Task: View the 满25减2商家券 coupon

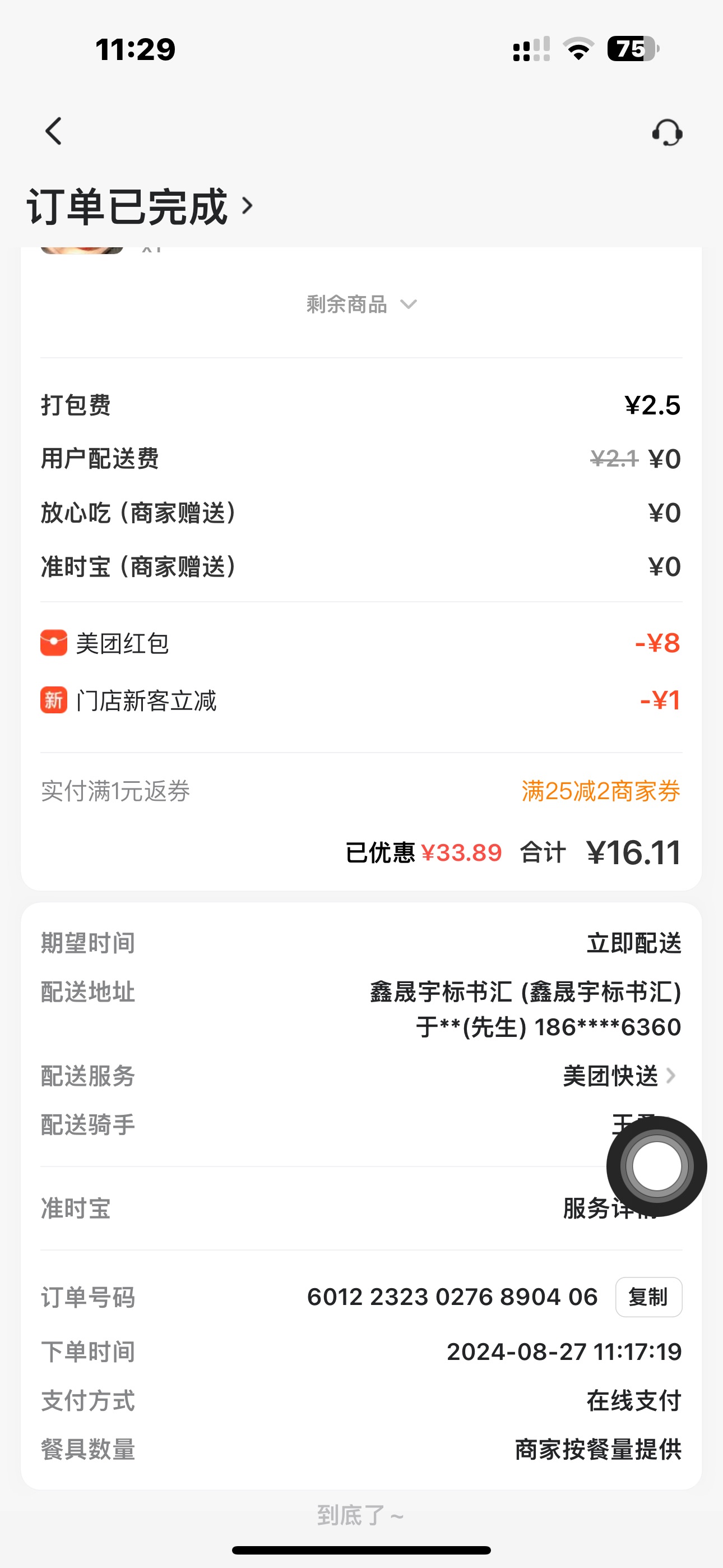Action: [x=600, y=791]
